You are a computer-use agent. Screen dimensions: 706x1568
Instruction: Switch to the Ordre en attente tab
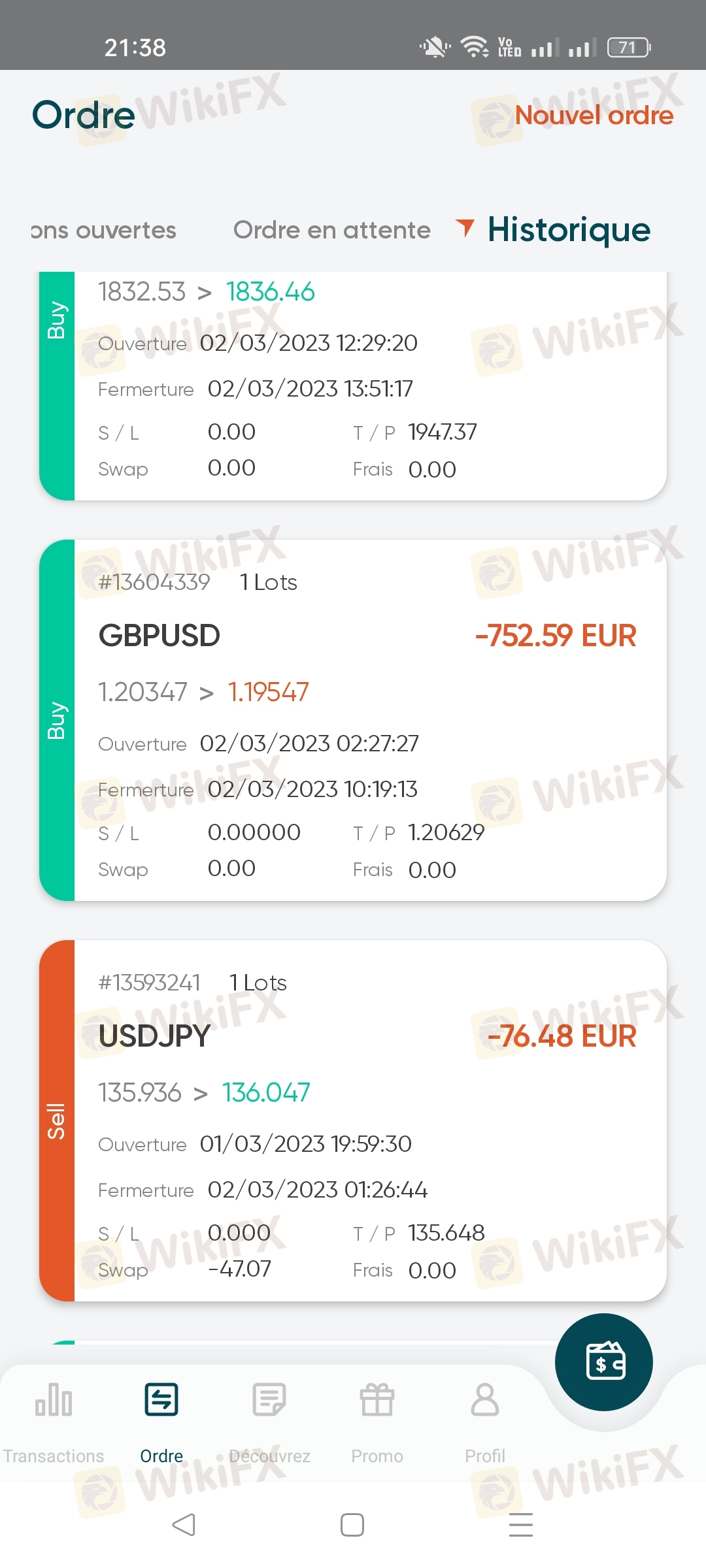tap(331, 230)
